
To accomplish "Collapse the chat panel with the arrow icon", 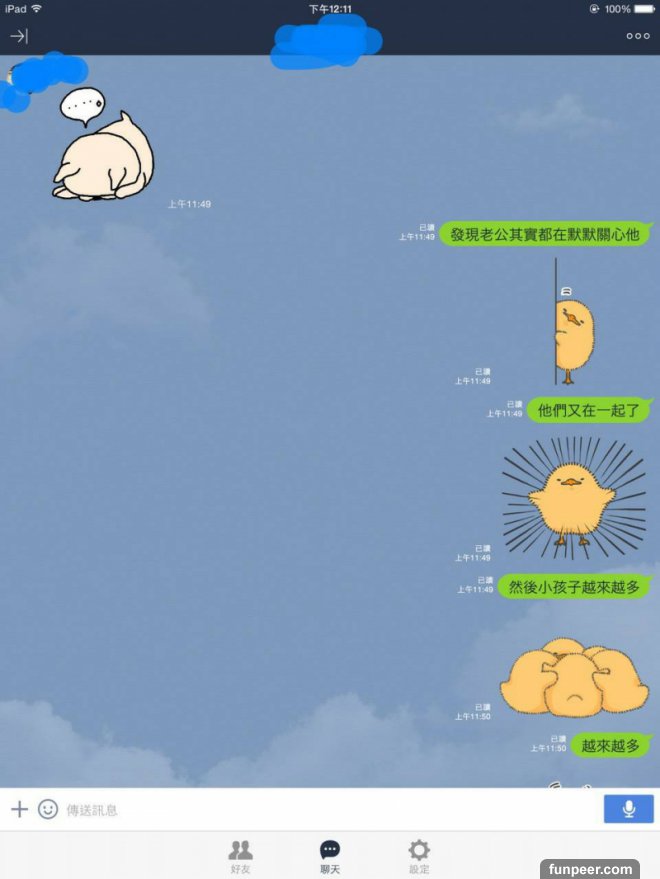I will pyautogui.click(x=19, y=36).
